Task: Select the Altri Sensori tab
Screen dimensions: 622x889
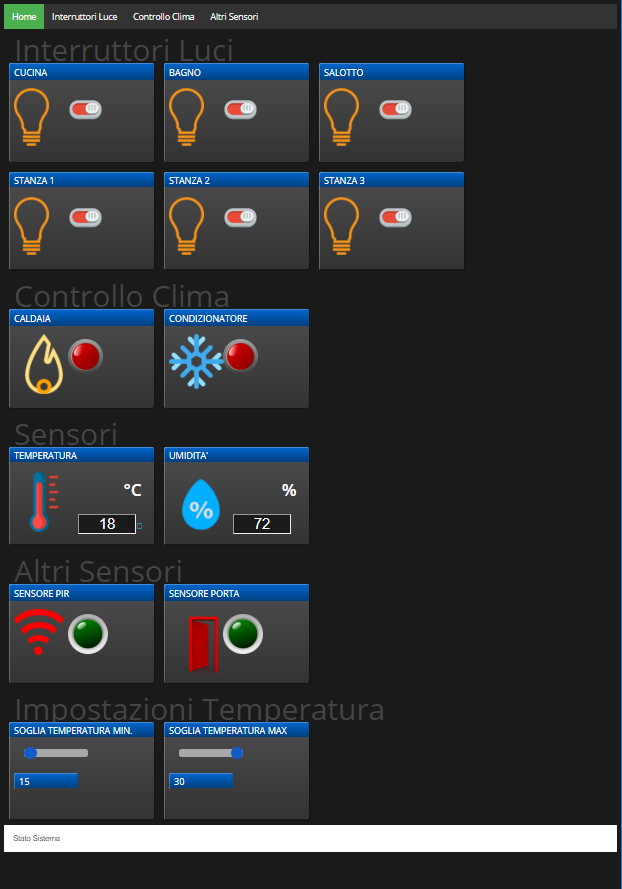Action: [234, 17]
